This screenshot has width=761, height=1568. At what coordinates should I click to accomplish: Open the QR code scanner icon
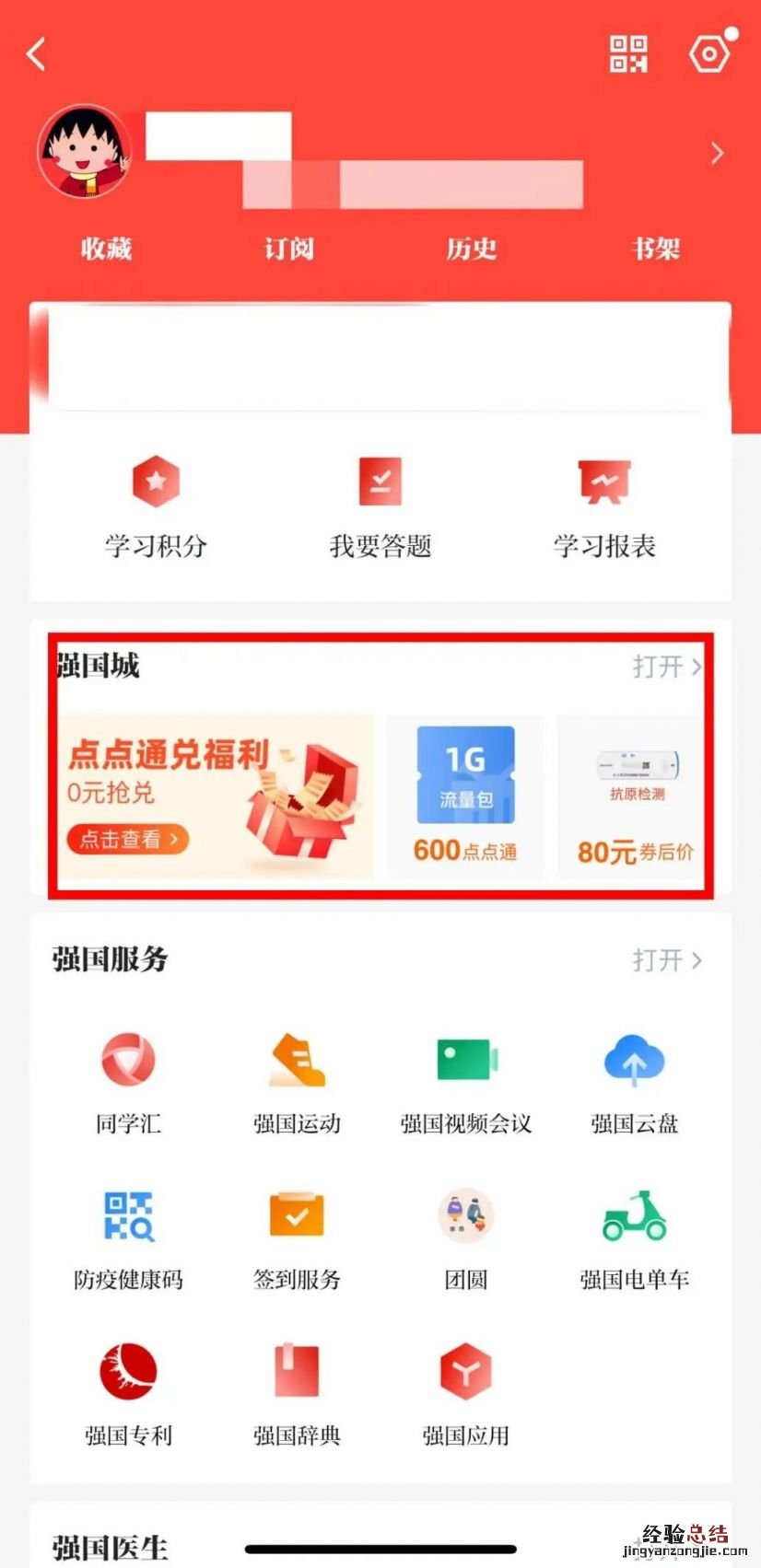(x=628, y=54)
